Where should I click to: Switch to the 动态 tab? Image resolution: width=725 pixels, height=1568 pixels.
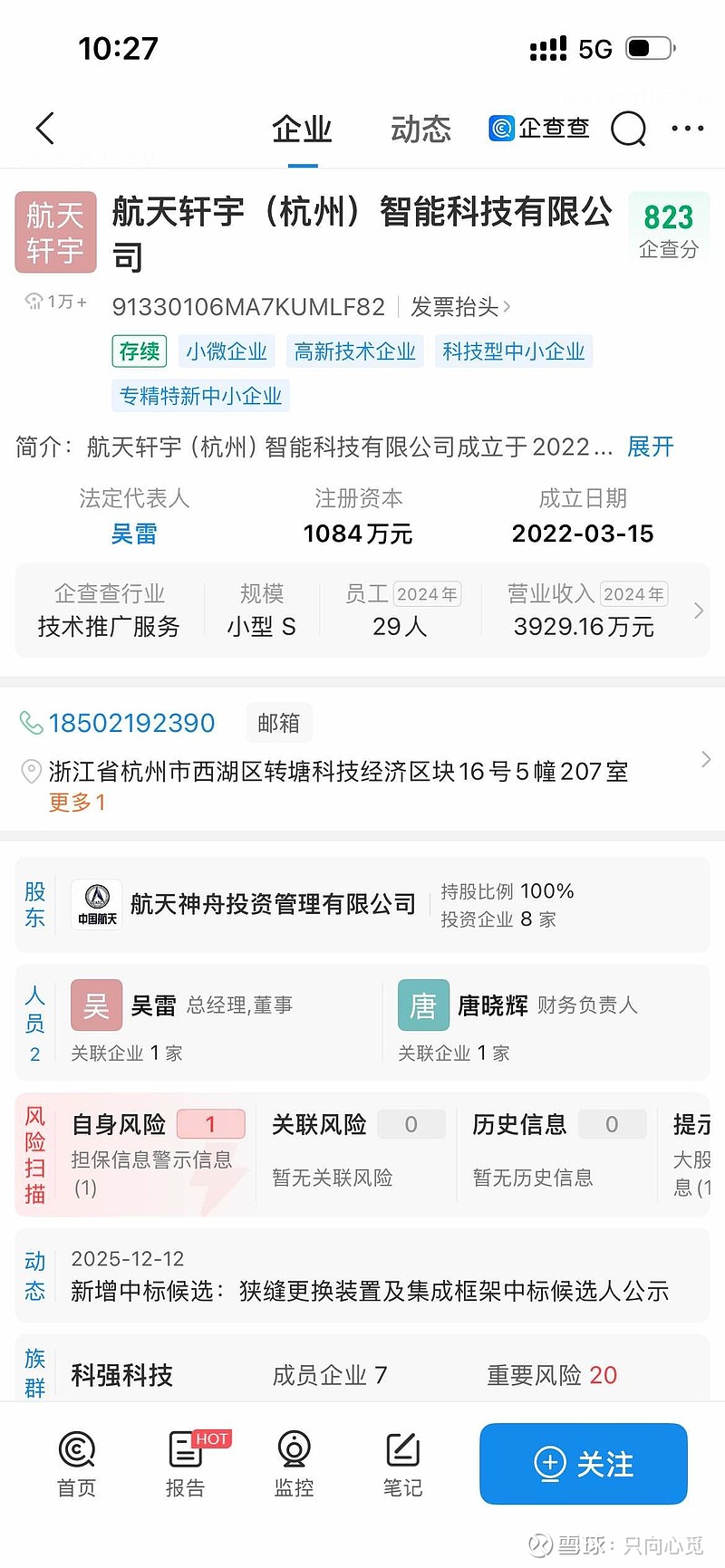click(x=420, y=129)
